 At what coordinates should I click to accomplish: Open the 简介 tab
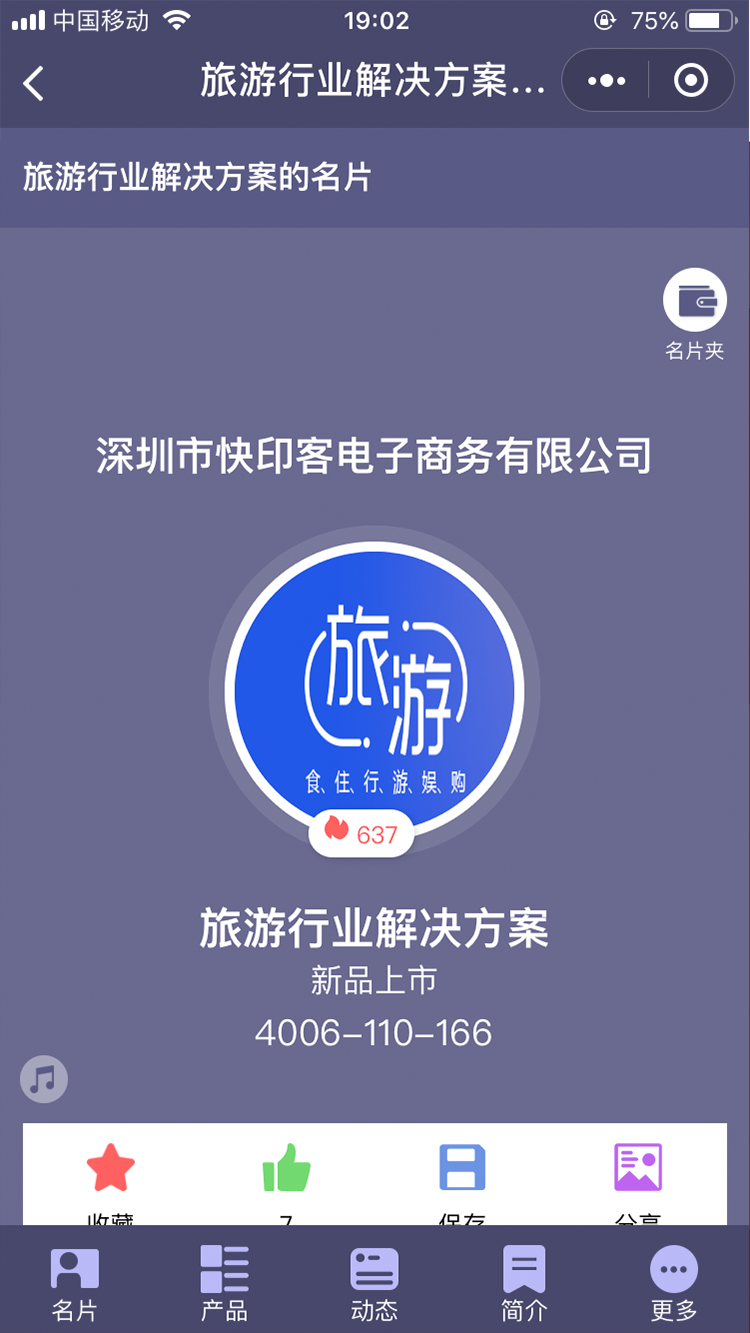tap(524, 1283)
